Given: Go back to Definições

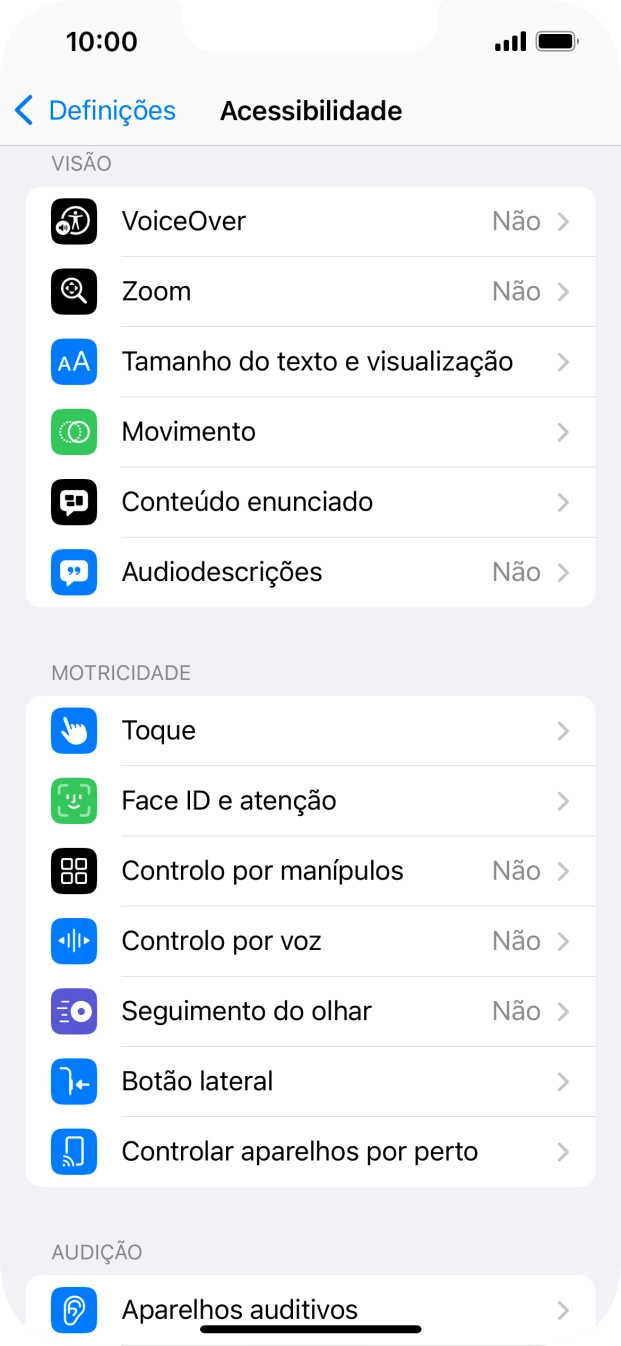Looking at the screenshot, I should 95,110.
